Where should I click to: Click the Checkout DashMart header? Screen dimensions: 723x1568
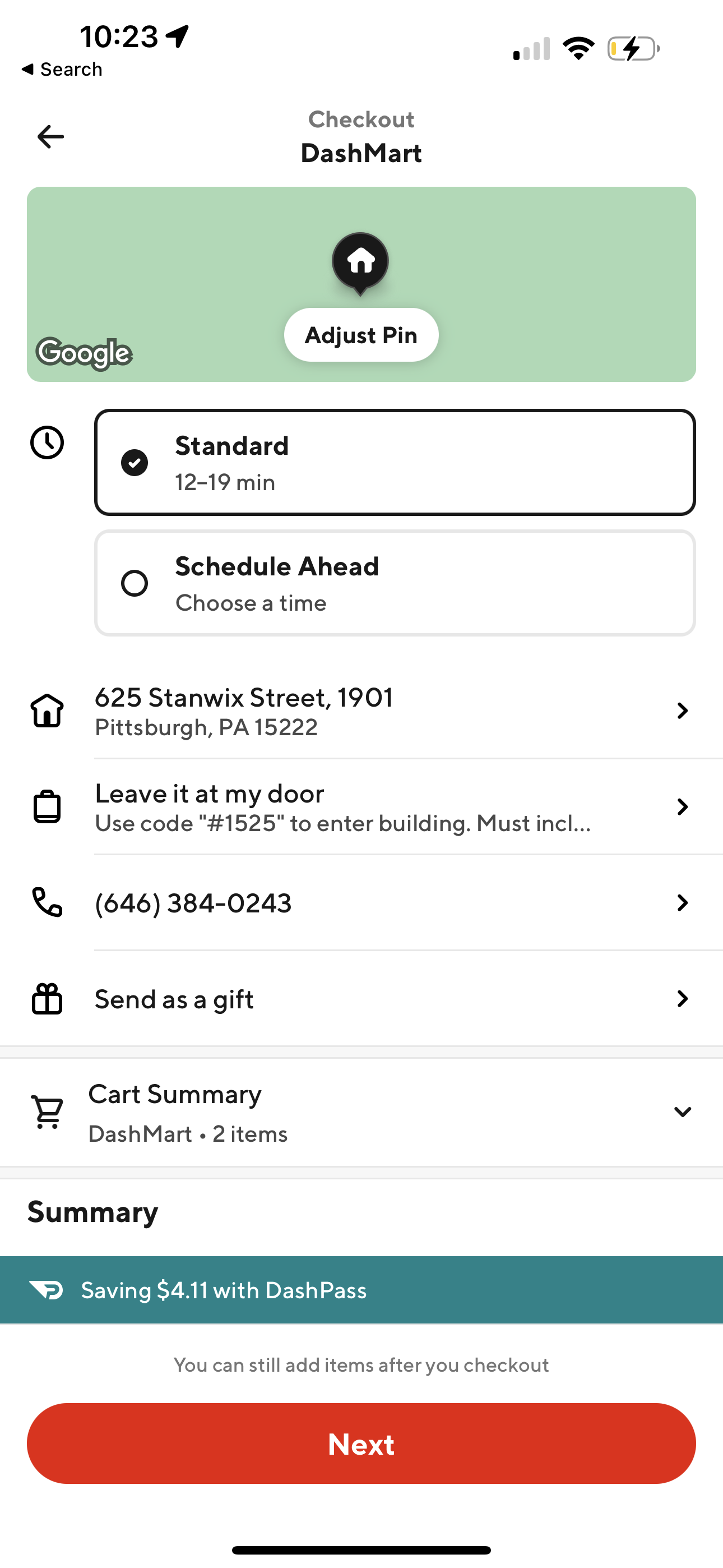(x=361, y=136)
